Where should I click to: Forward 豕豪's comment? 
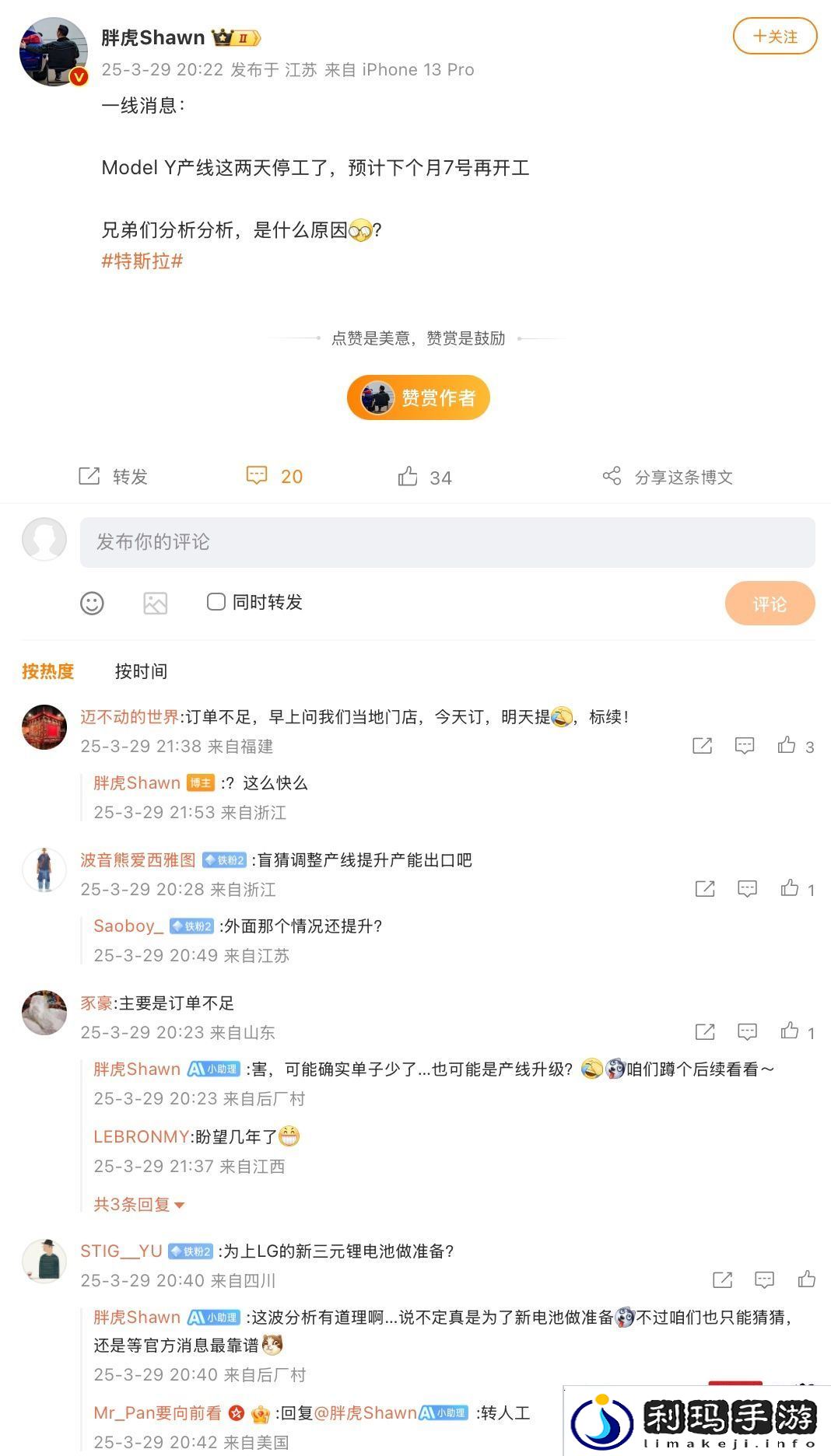[x=705, y=1032]
